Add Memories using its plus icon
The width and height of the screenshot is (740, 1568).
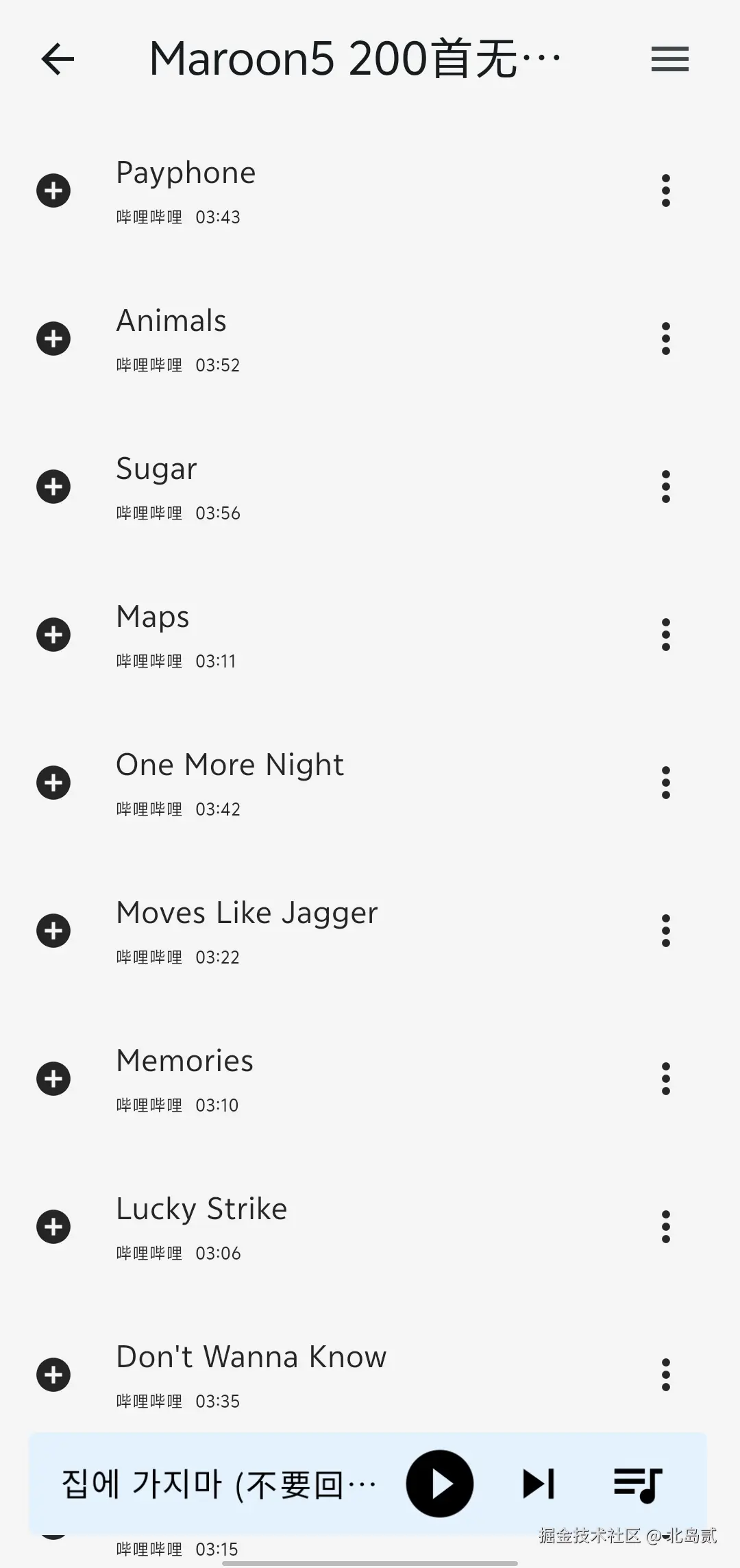[53, 1079]
